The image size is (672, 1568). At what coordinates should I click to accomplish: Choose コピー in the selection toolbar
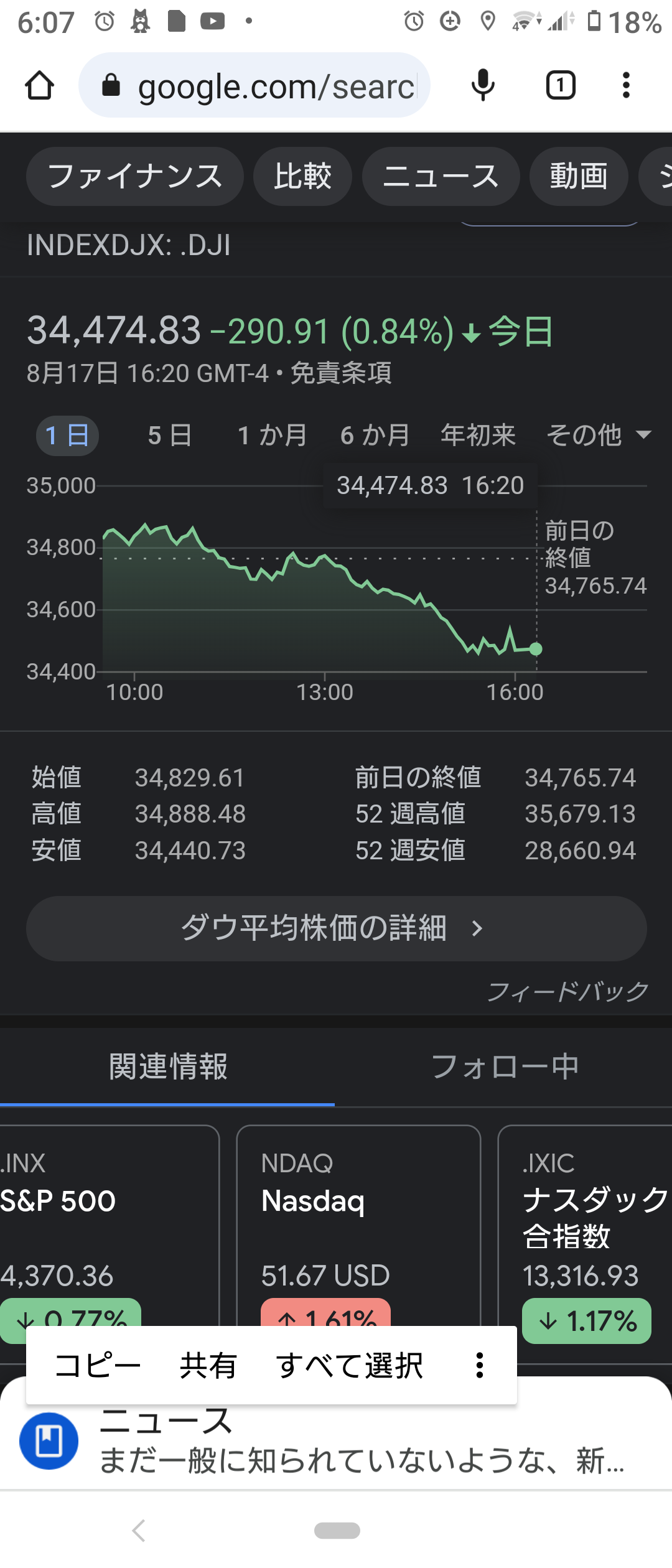click(x=98, y=1366)
